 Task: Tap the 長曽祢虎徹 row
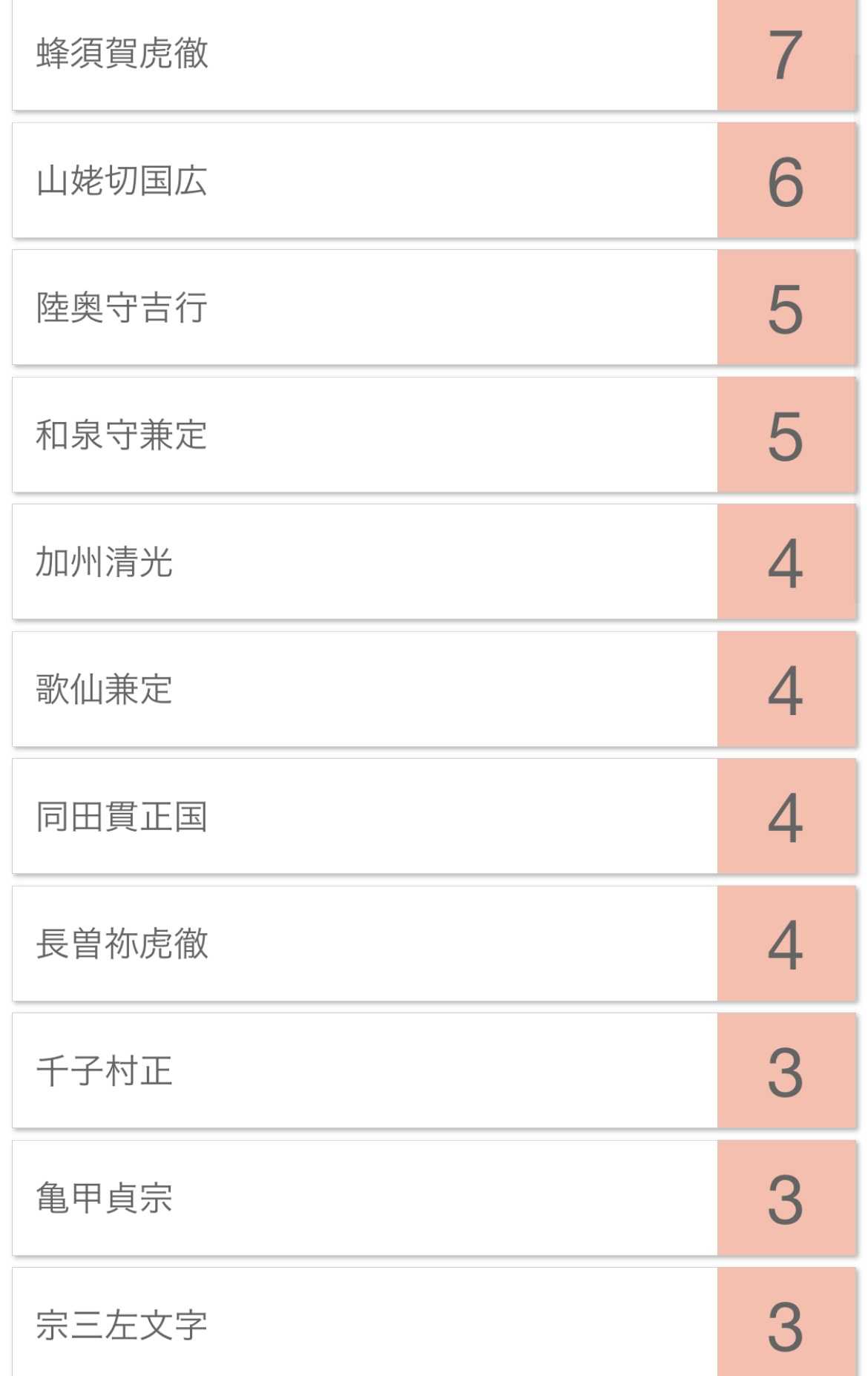(x=364, y=944)
